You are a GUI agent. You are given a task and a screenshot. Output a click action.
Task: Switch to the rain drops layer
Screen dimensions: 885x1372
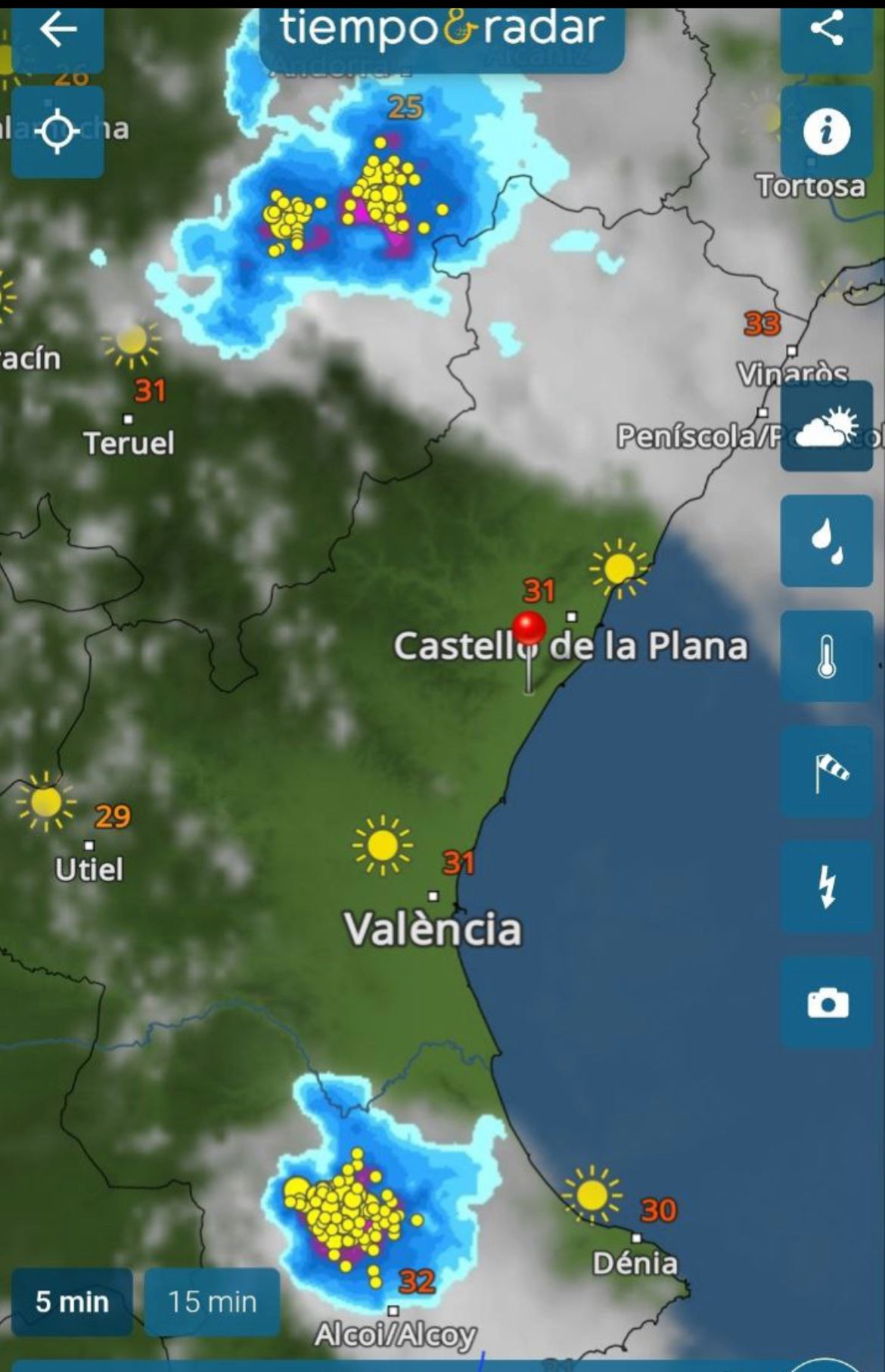coord(826,541)
